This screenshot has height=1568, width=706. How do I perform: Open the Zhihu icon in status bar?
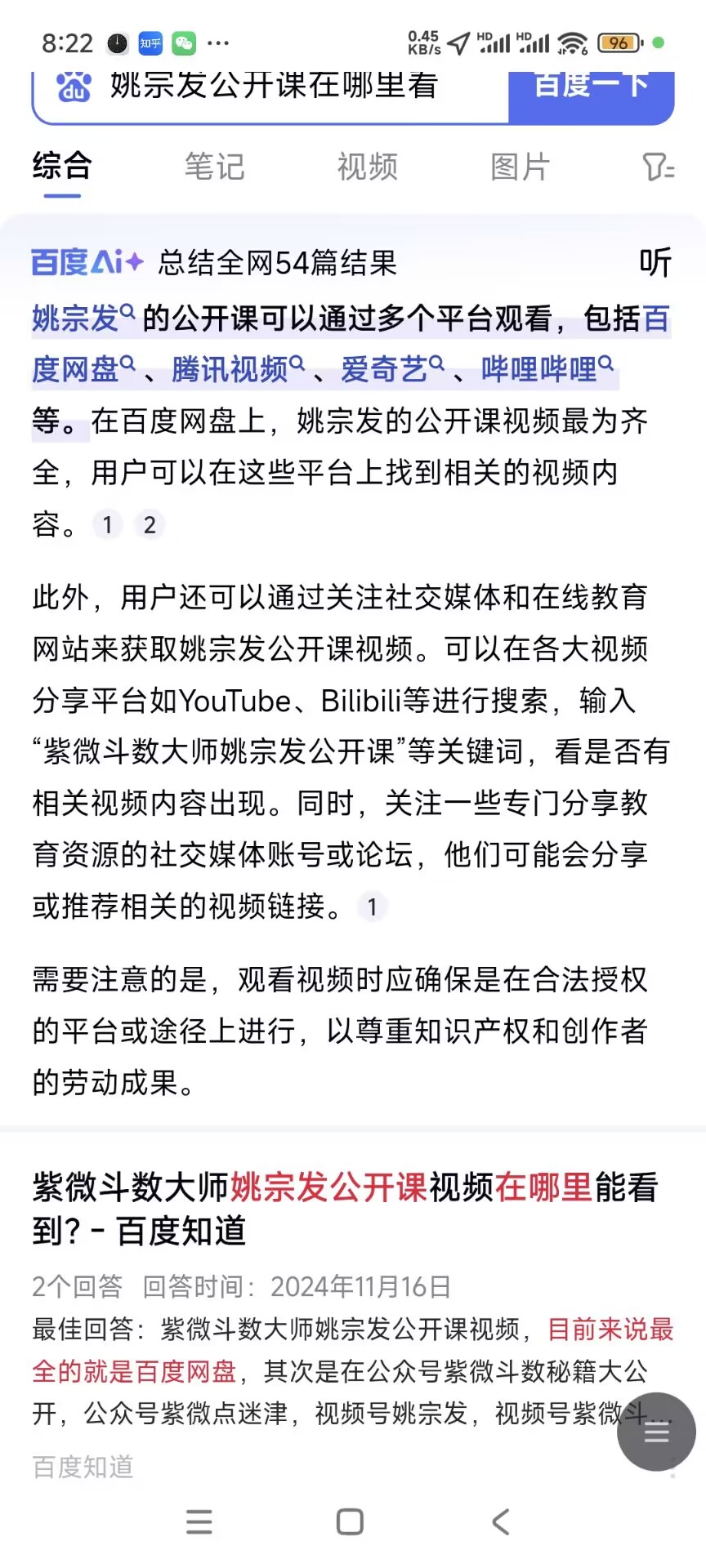tap(150, 42)
